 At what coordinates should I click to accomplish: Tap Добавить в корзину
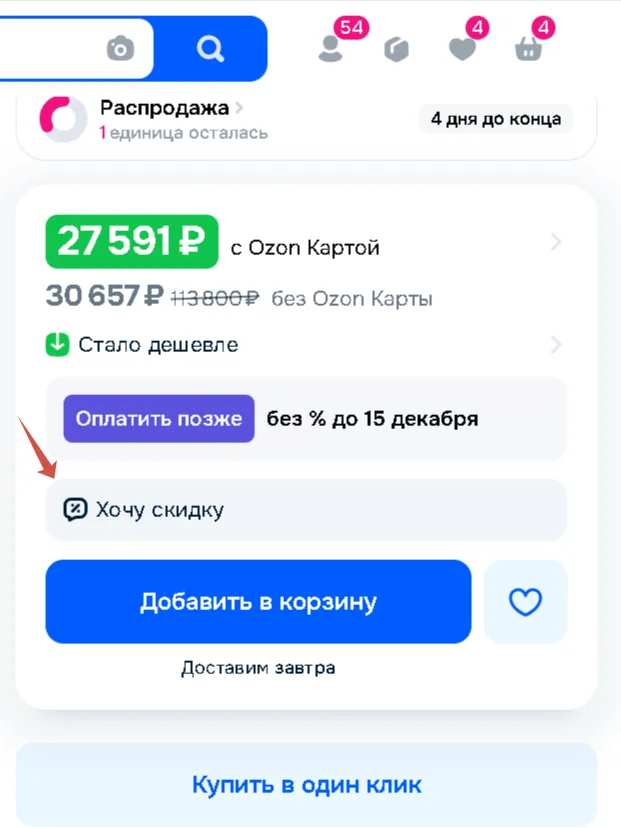click(x=258, y=601)
